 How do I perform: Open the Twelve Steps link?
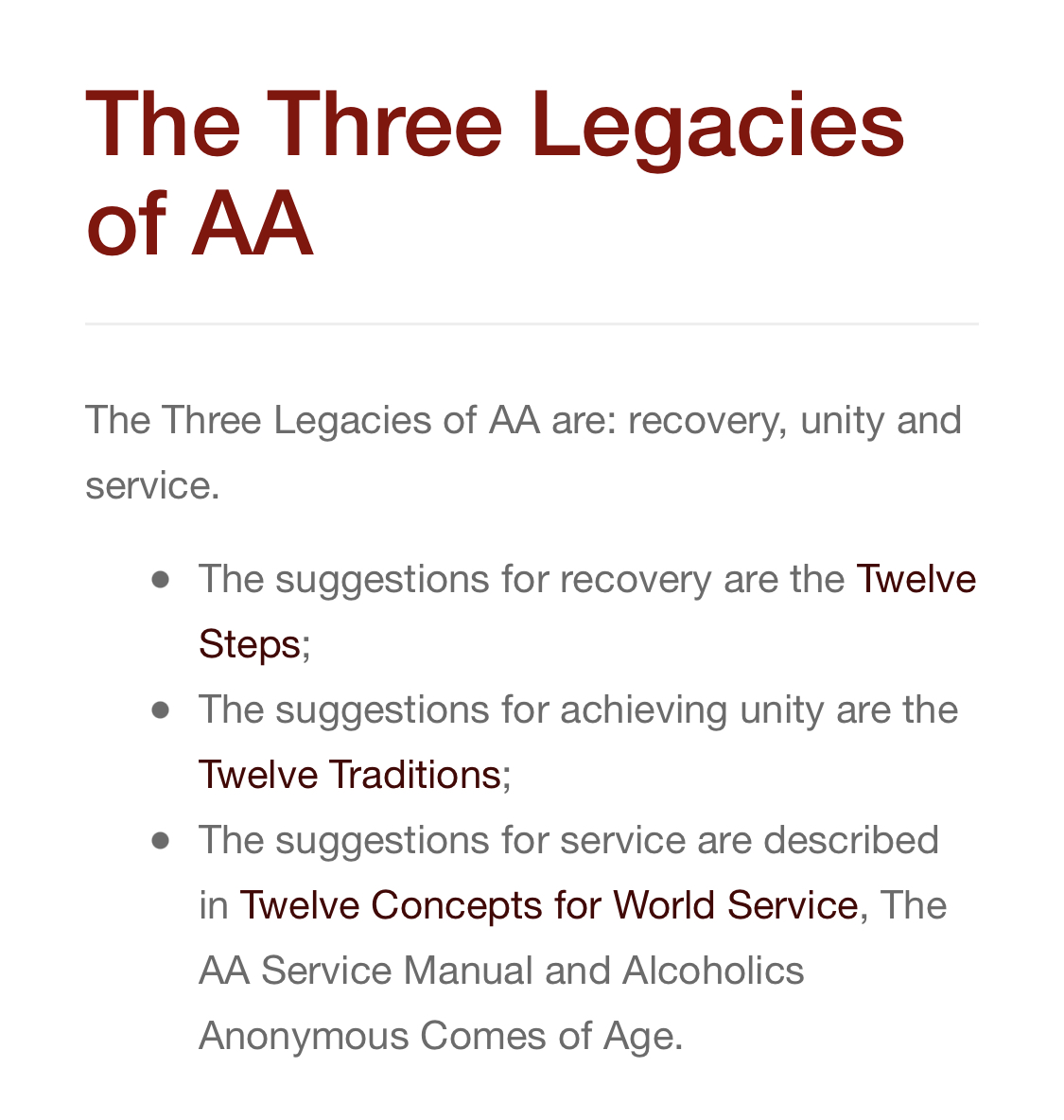[915, 579]
